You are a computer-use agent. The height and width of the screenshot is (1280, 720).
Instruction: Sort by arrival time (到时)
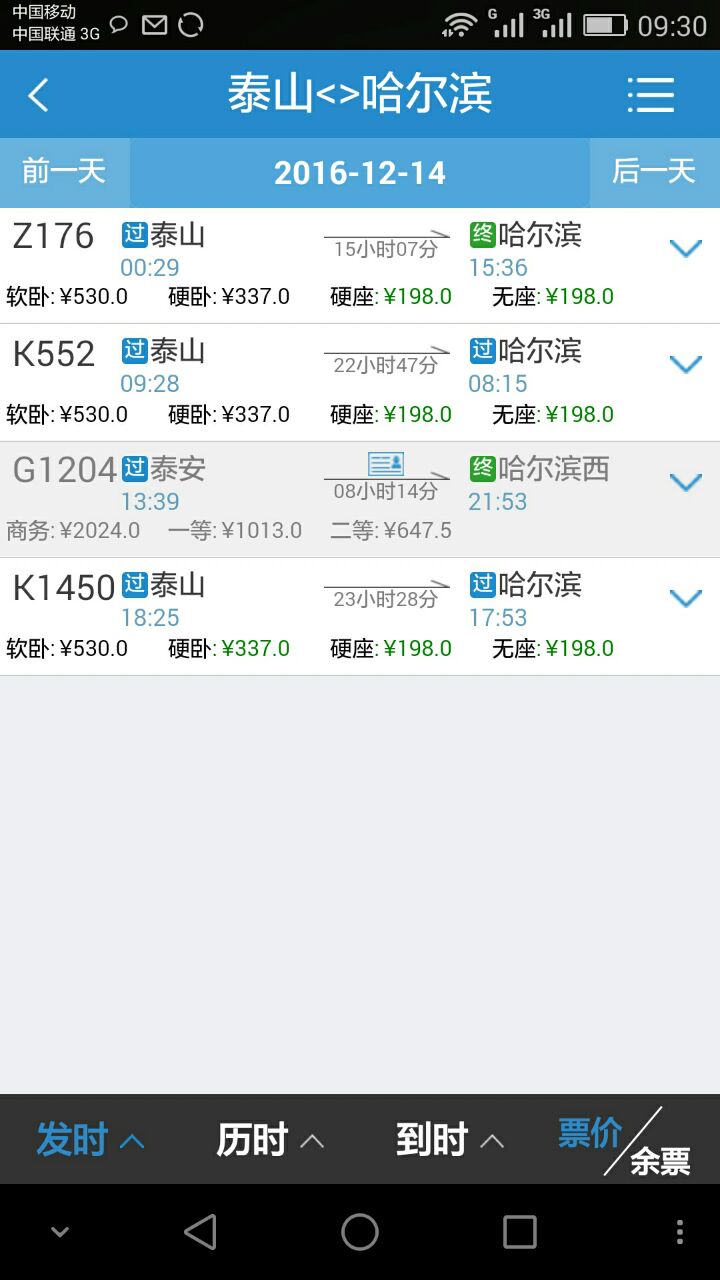tap(450, 1140)
